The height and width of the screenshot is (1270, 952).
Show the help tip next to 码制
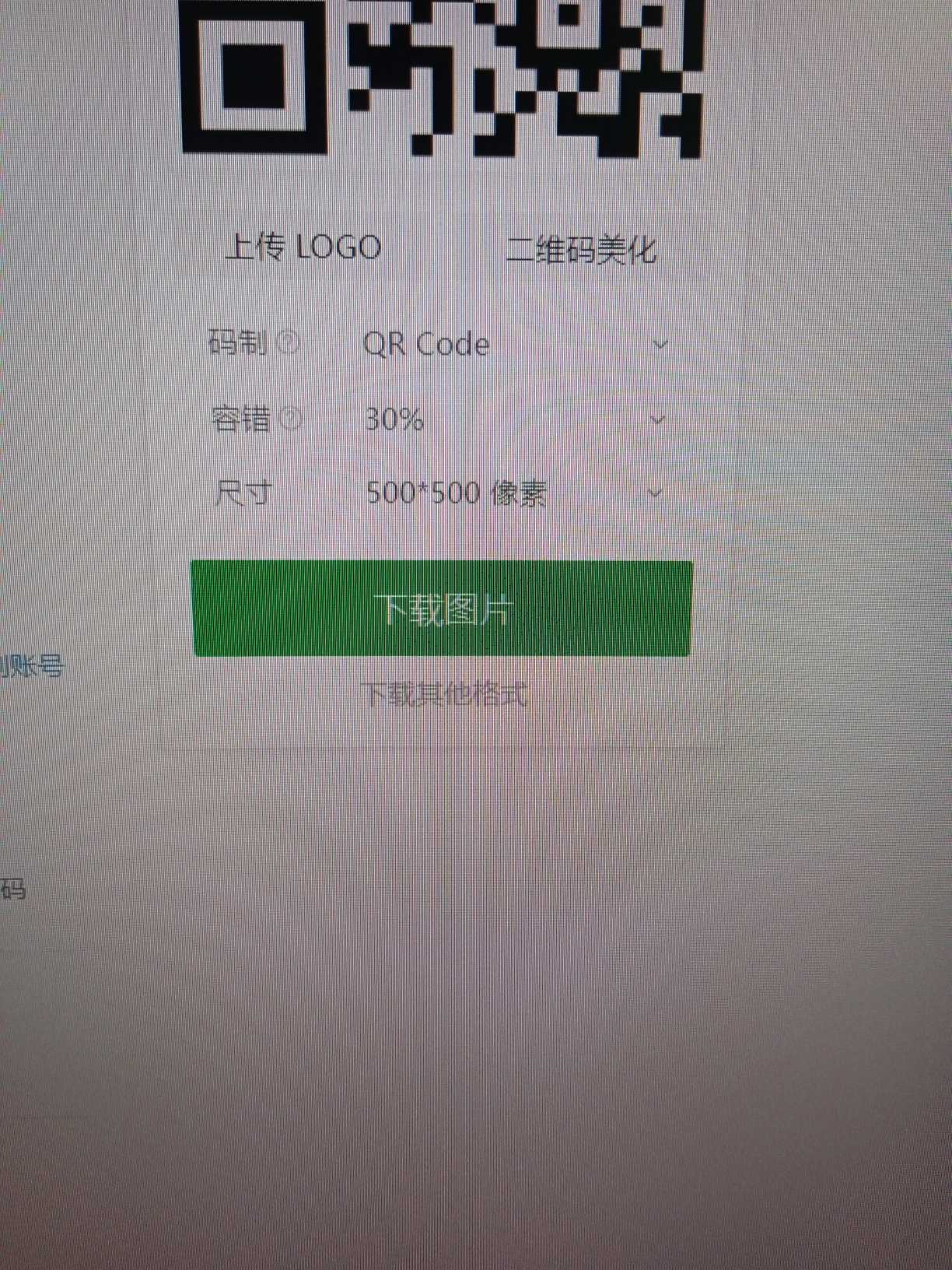pos(288,342)
